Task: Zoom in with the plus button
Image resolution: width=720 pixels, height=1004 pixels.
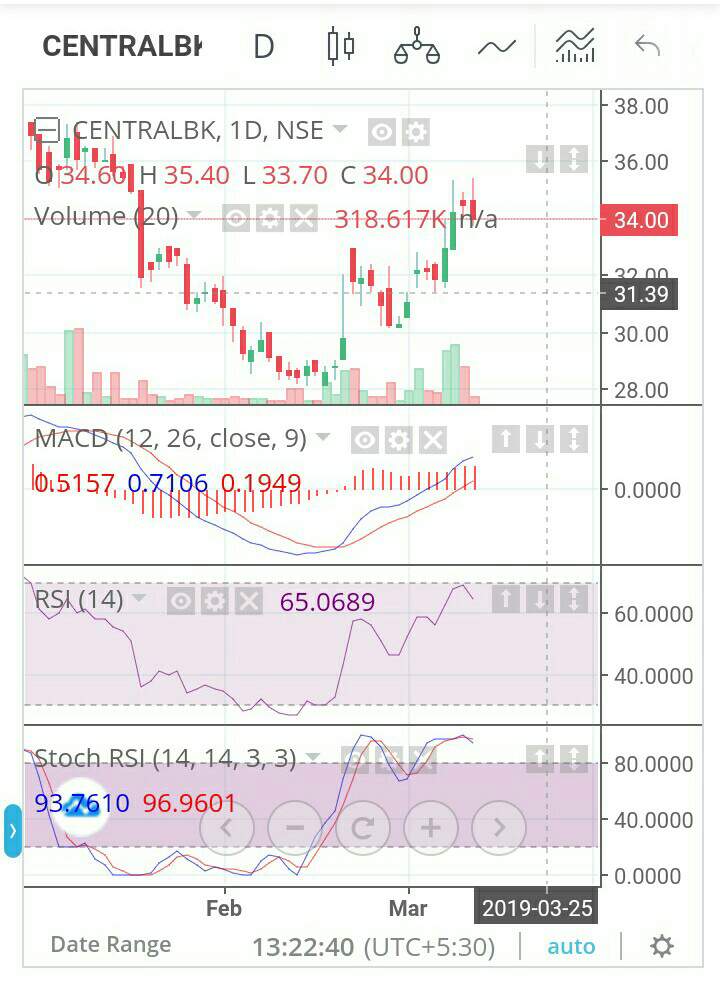Action: [430, 828]
